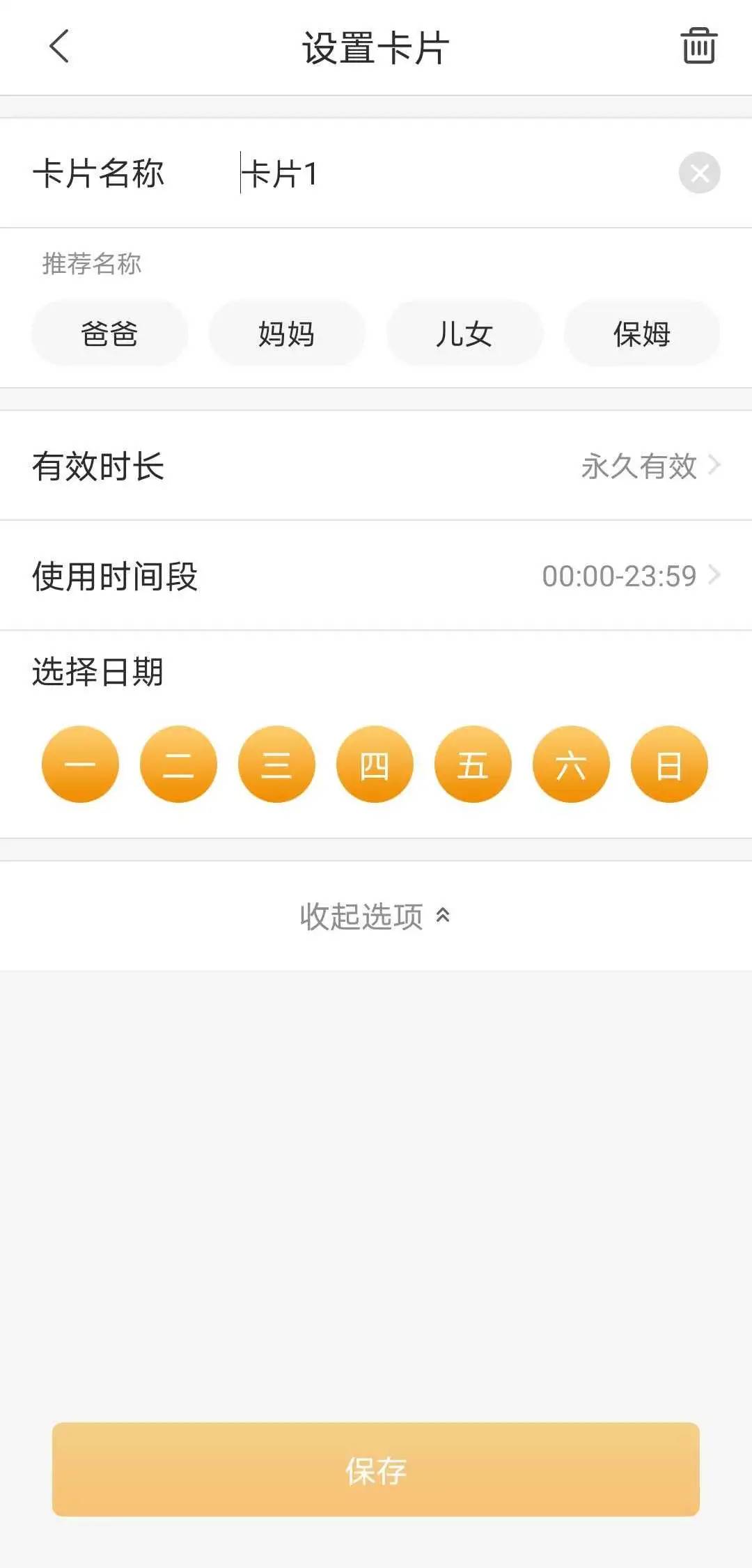Toggle Wednesday (三) day selection
This screenshot has height=1568, width=752.
276,765
